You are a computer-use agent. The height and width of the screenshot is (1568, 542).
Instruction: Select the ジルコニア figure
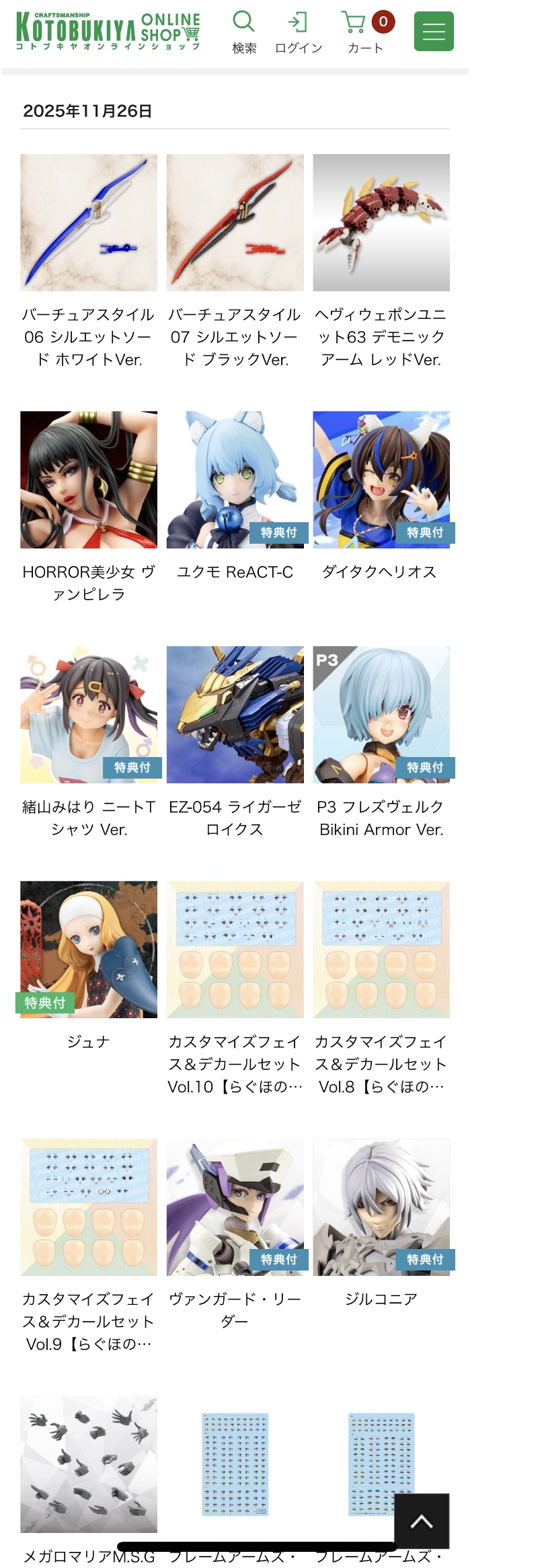point(381,1207)
